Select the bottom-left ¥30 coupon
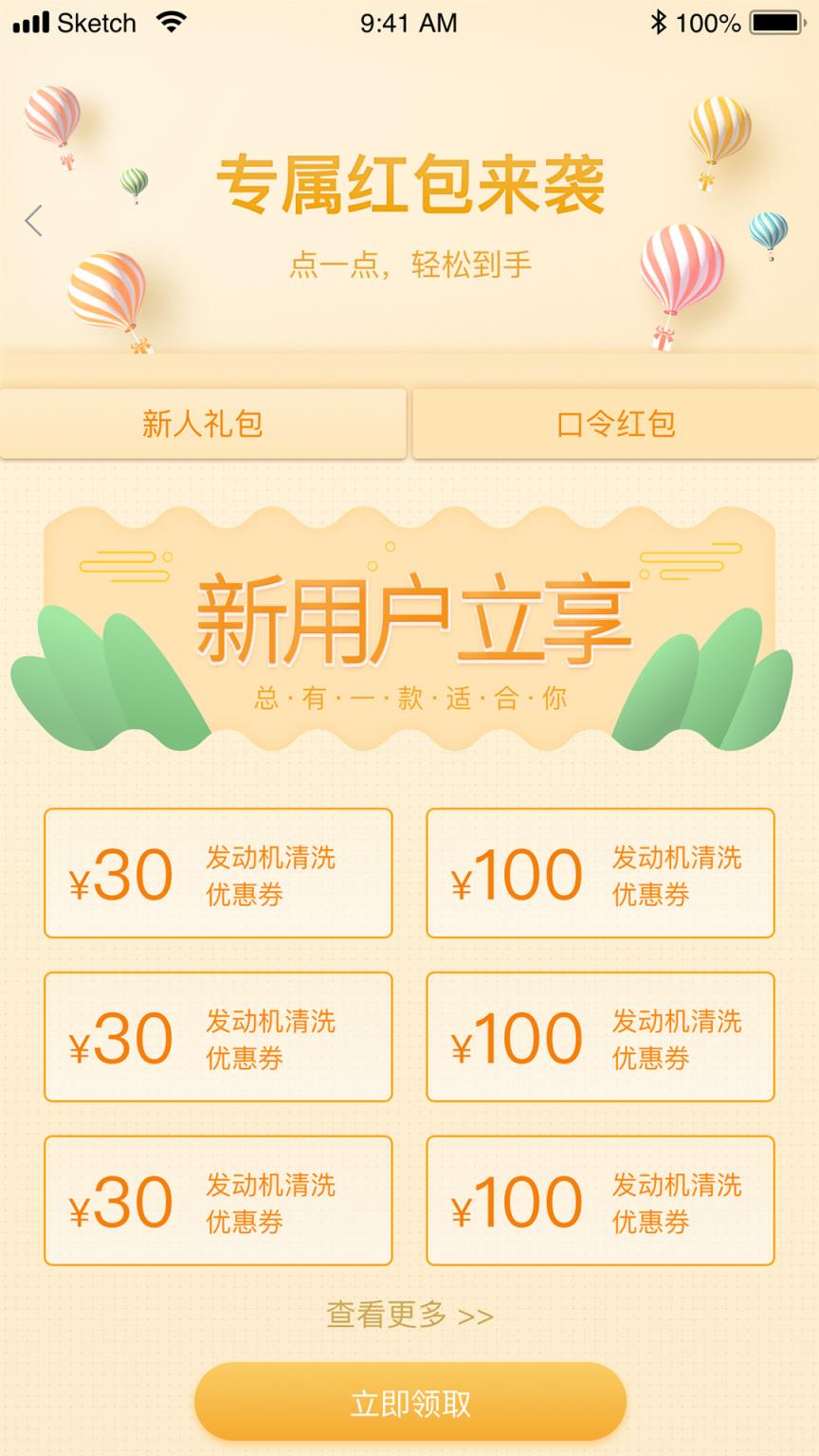The image size is (819, 1456). [218, 1201]
